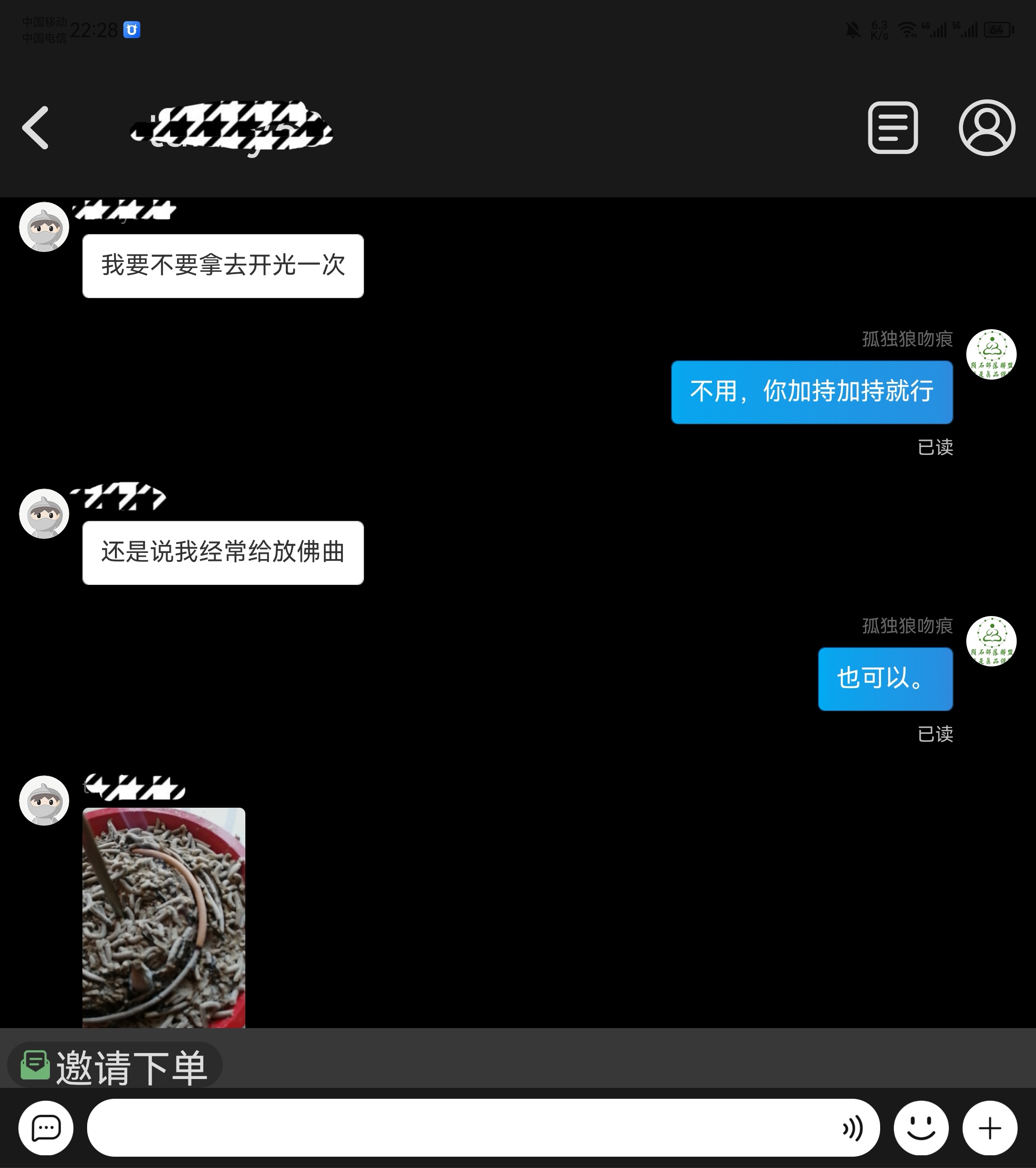
Task: Go back from this chat
Action: point(35,128)
